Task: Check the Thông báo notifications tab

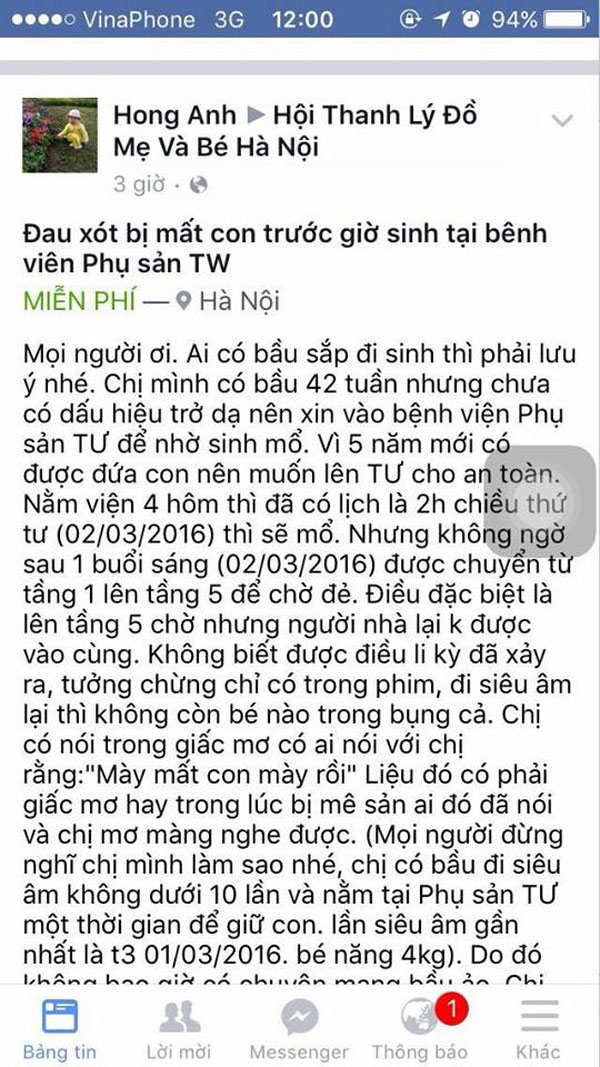Action: pyautogui.click(x=417, y=1030)
